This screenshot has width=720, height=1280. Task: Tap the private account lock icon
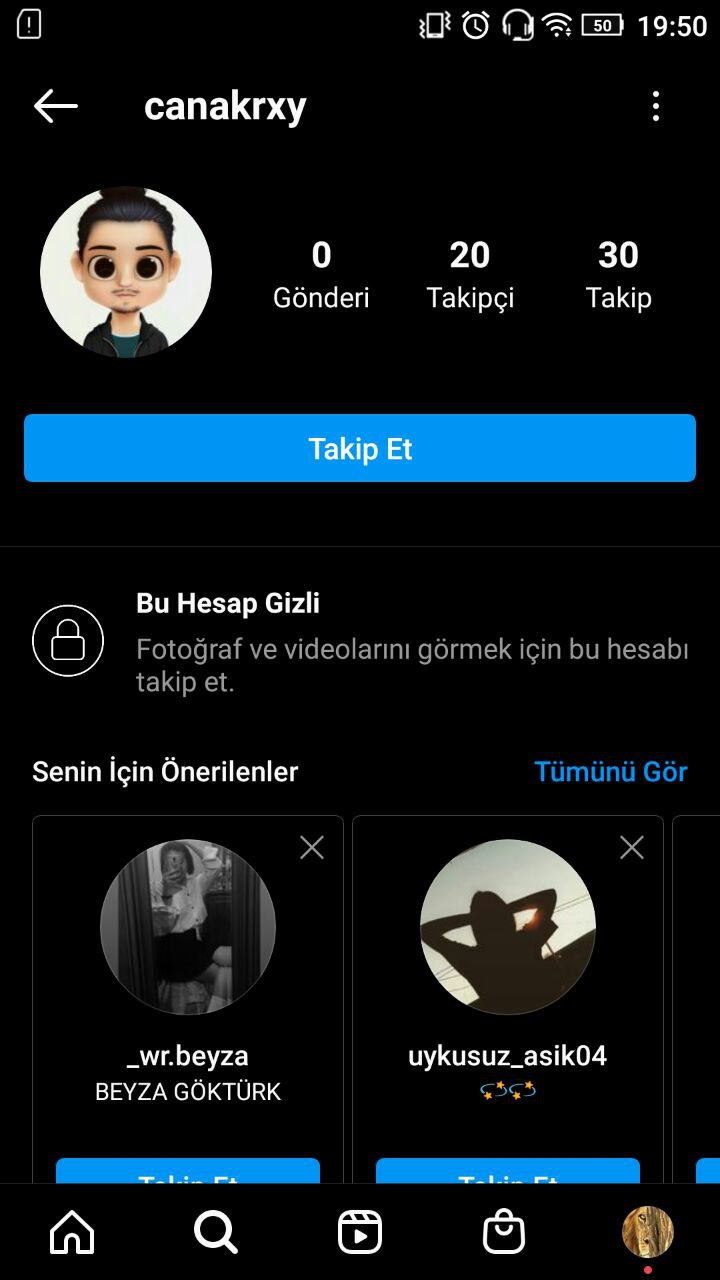tap(68, 641)
